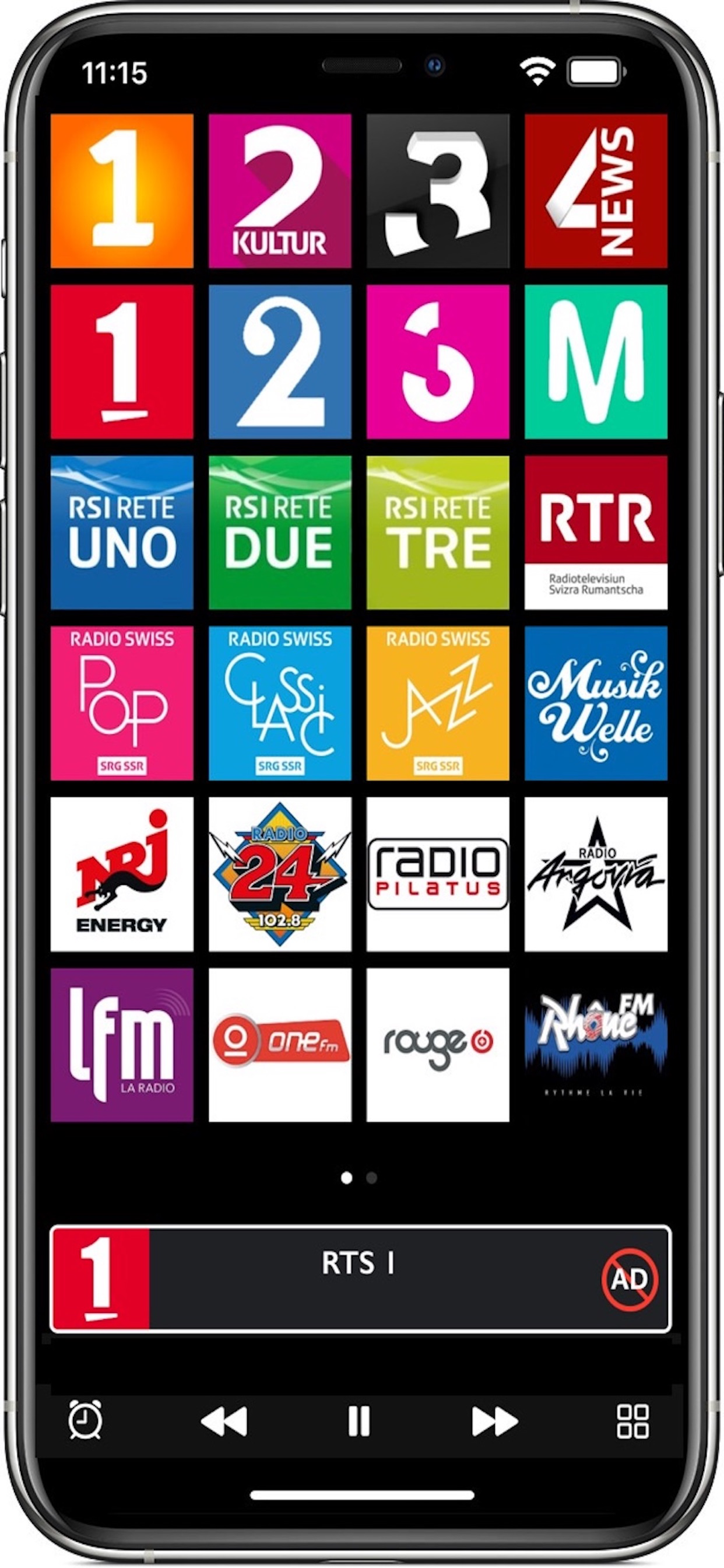724x1568 pixels.
Task: Play Radio 24 102.8
Action: (279, 870)
